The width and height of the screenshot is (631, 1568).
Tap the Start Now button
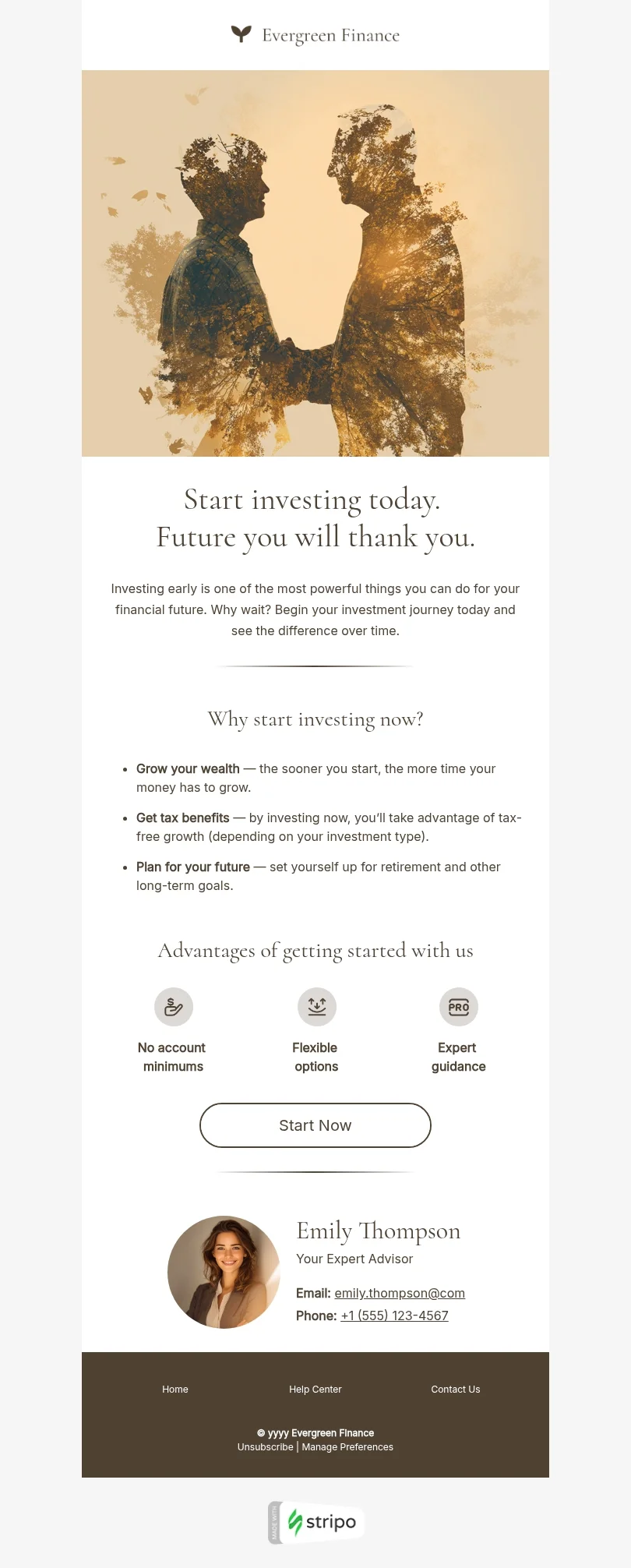pyautogui.click(x=315, y=1125)
